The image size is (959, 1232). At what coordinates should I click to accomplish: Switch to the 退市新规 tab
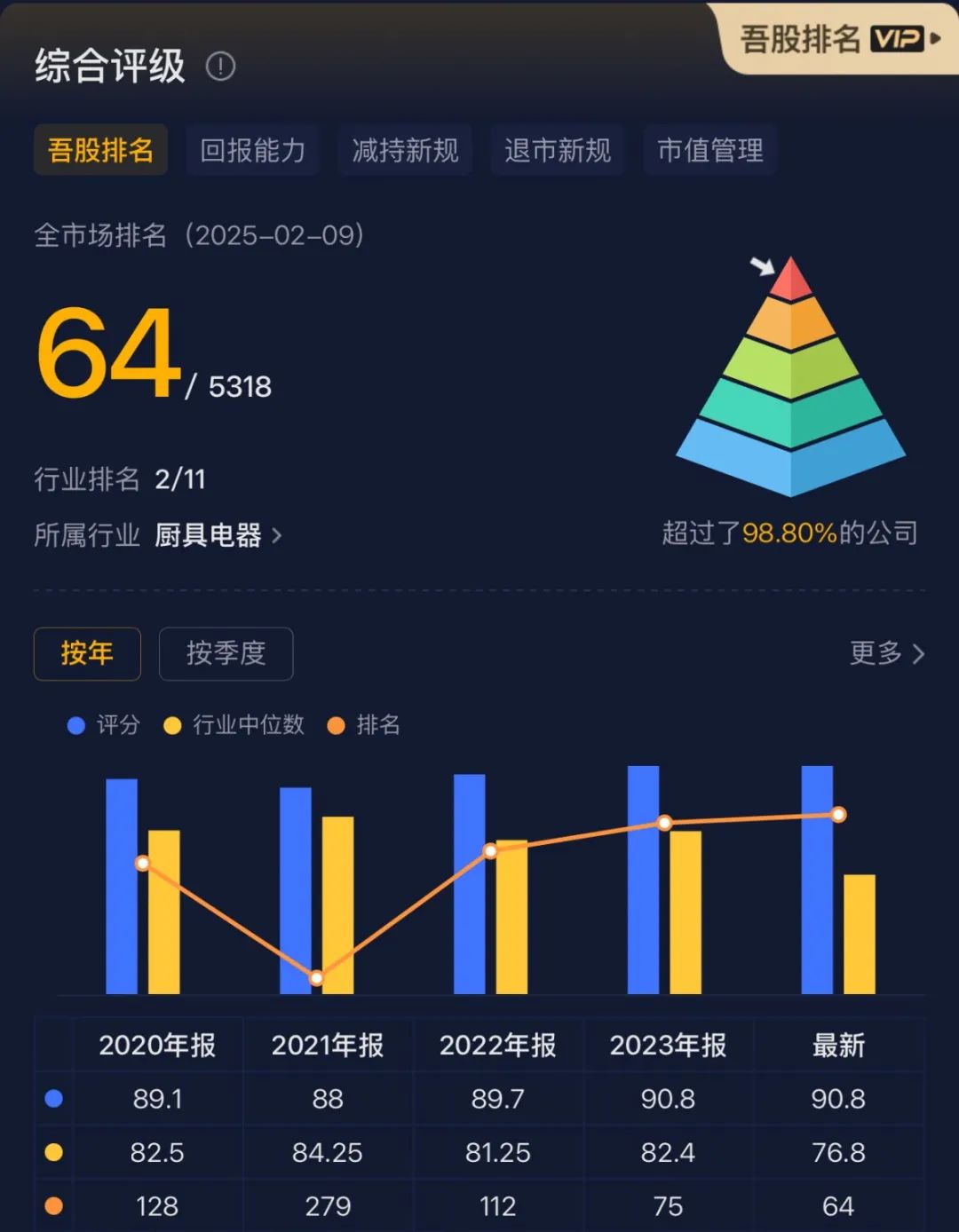(558, 150)
